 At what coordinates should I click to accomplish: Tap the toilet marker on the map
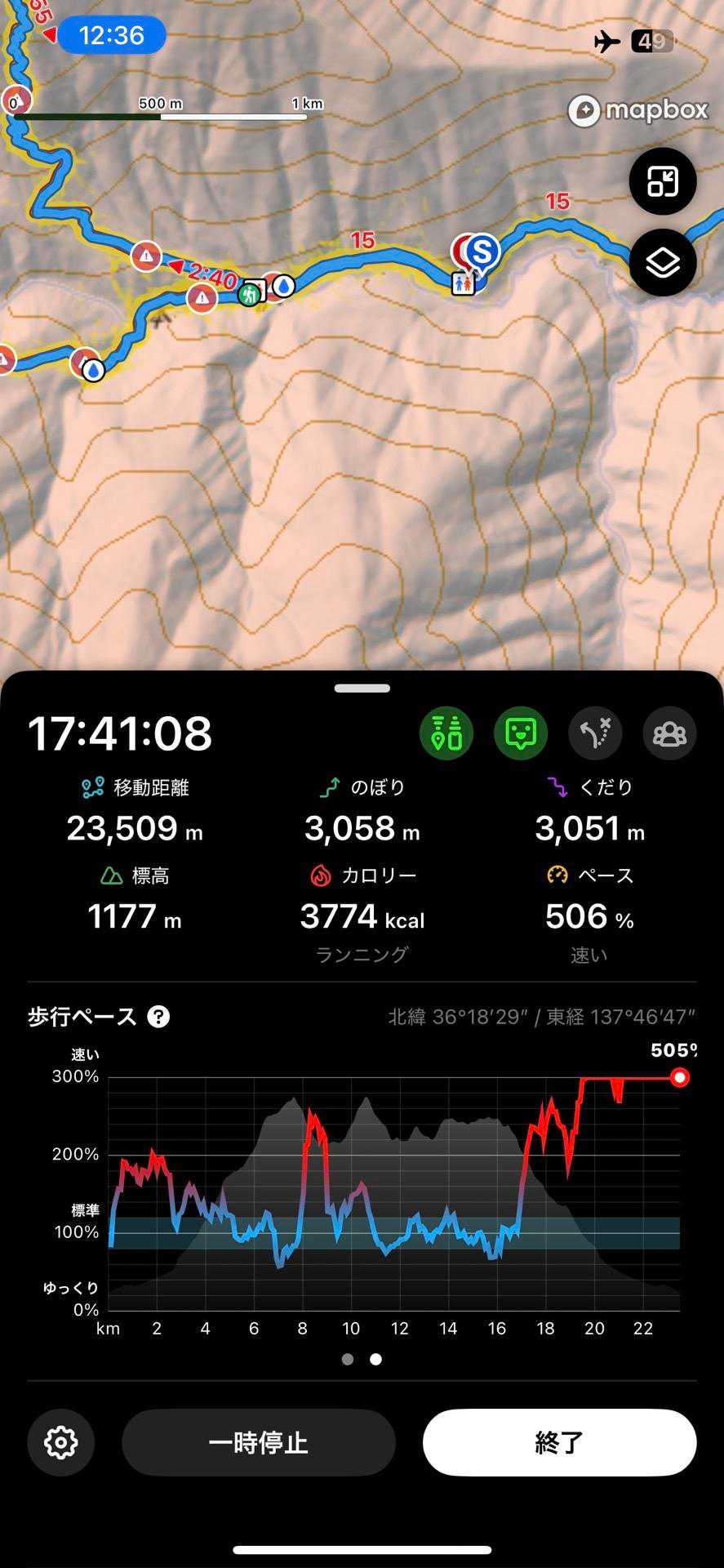[x=462, y=283]
